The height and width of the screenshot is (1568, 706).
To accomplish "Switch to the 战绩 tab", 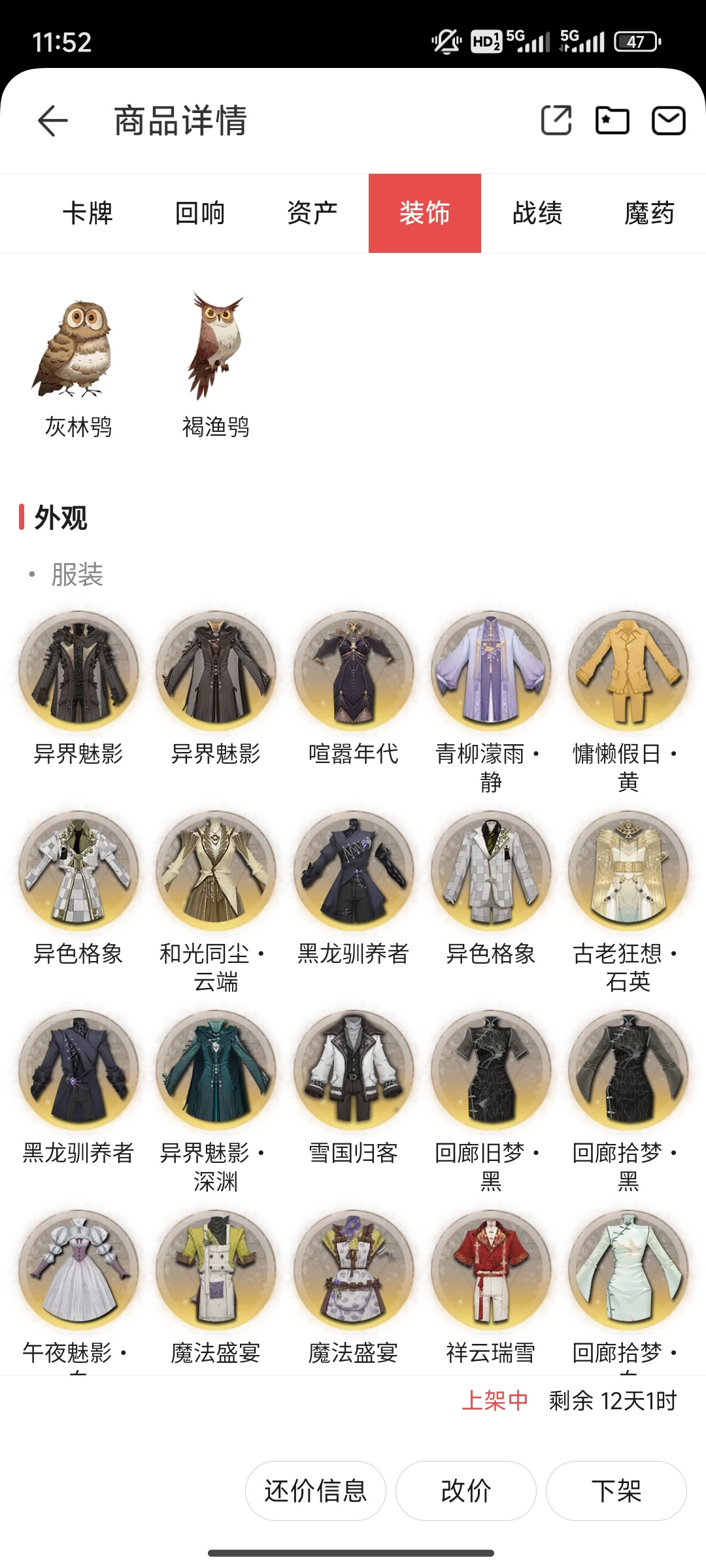I will [x=537, y=213].
